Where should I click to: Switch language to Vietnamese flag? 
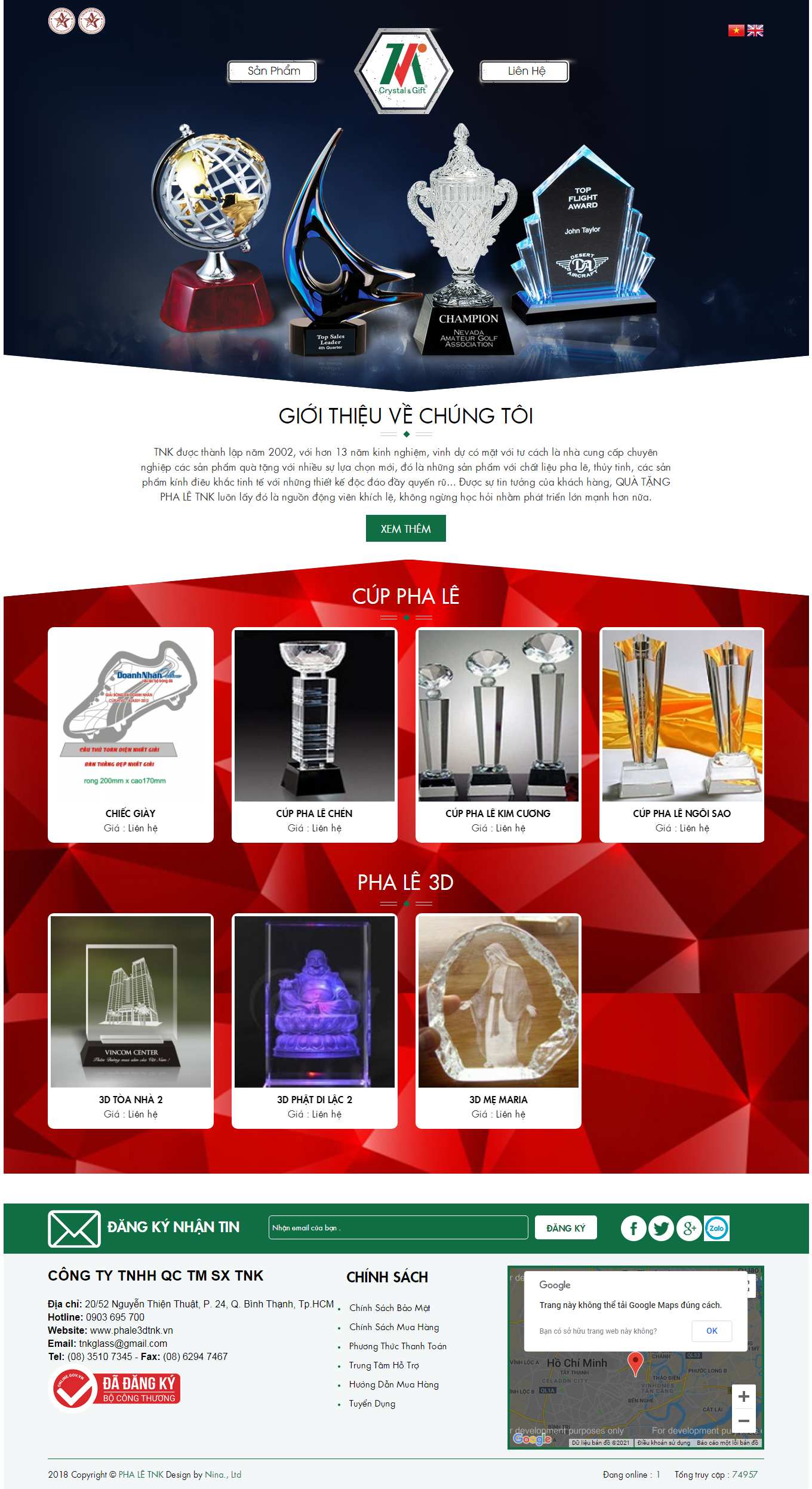[736, 30]
